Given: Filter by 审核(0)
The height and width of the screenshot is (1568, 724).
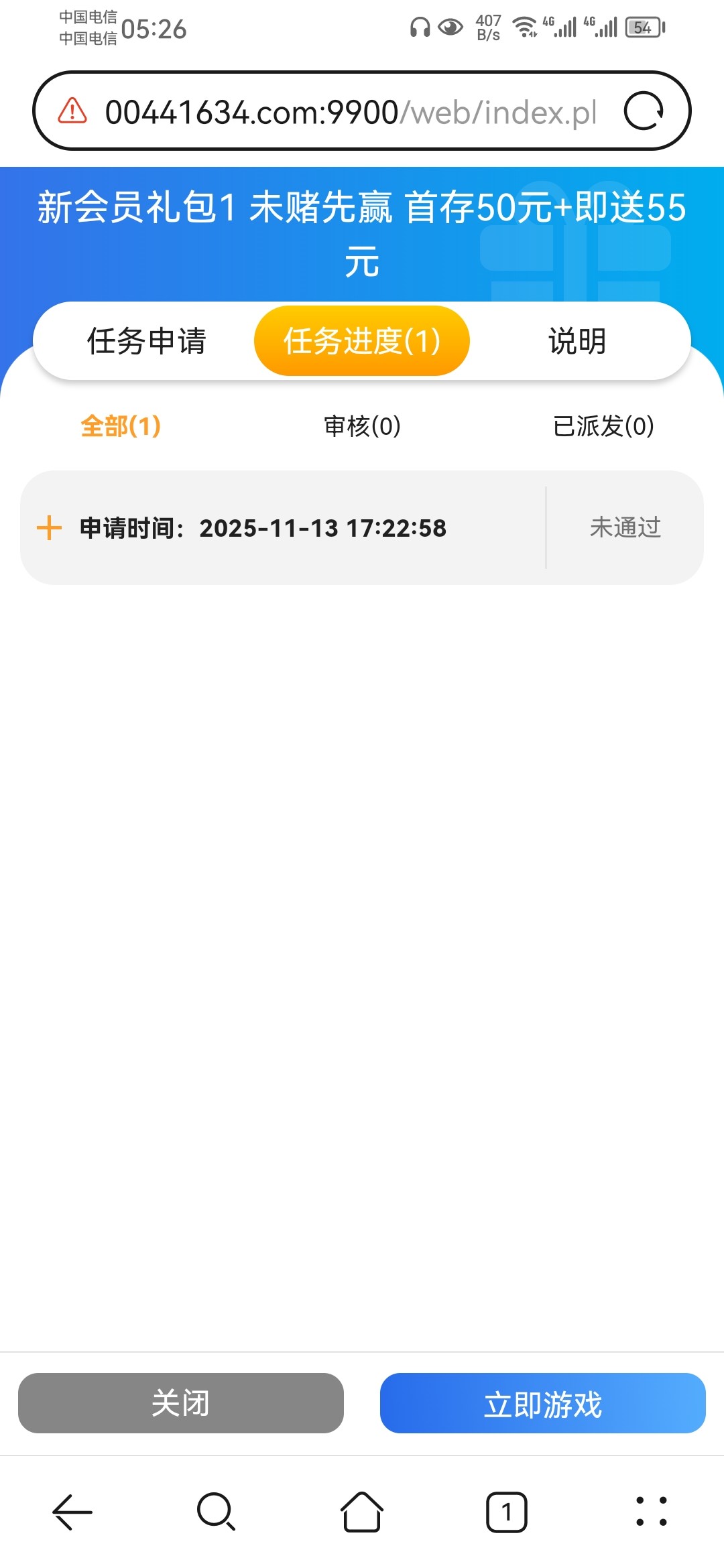Looking at the screenshot, I should click(x=362, y=426).
